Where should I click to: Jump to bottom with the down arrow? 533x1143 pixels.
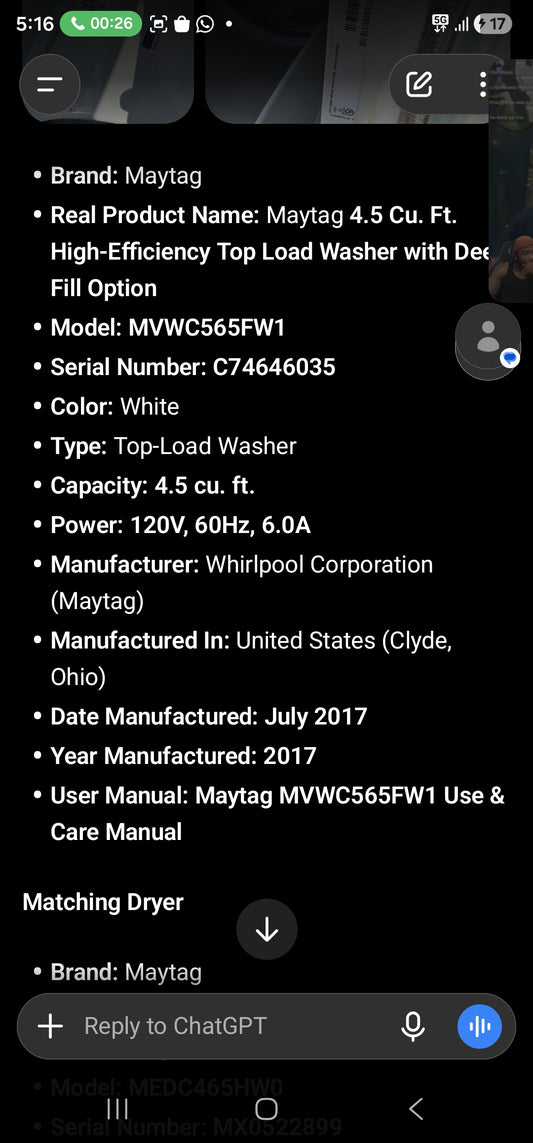click(267, 929)
